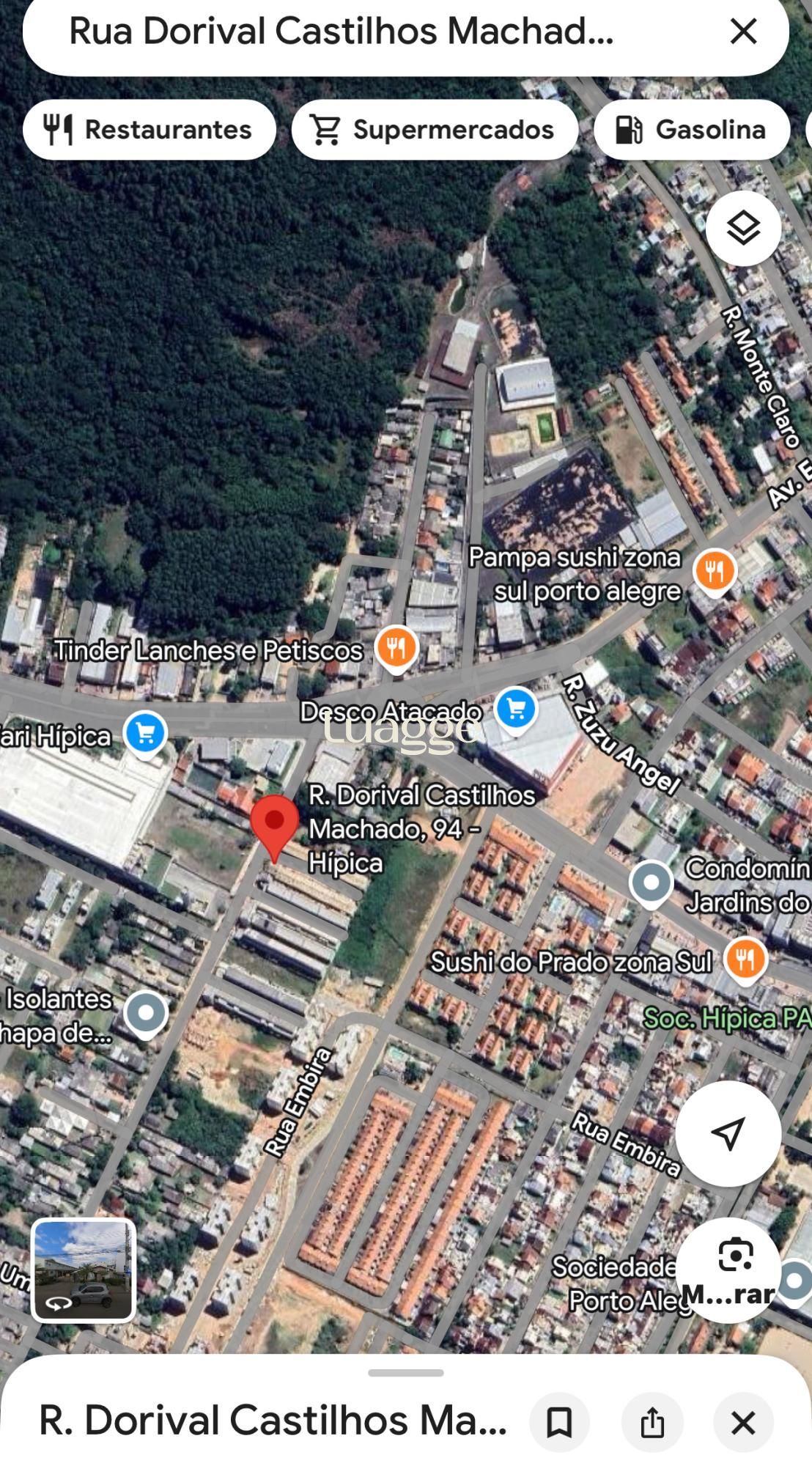Open the map layers button
This screenshot has width=812, height=1466.
click(743, 228)
